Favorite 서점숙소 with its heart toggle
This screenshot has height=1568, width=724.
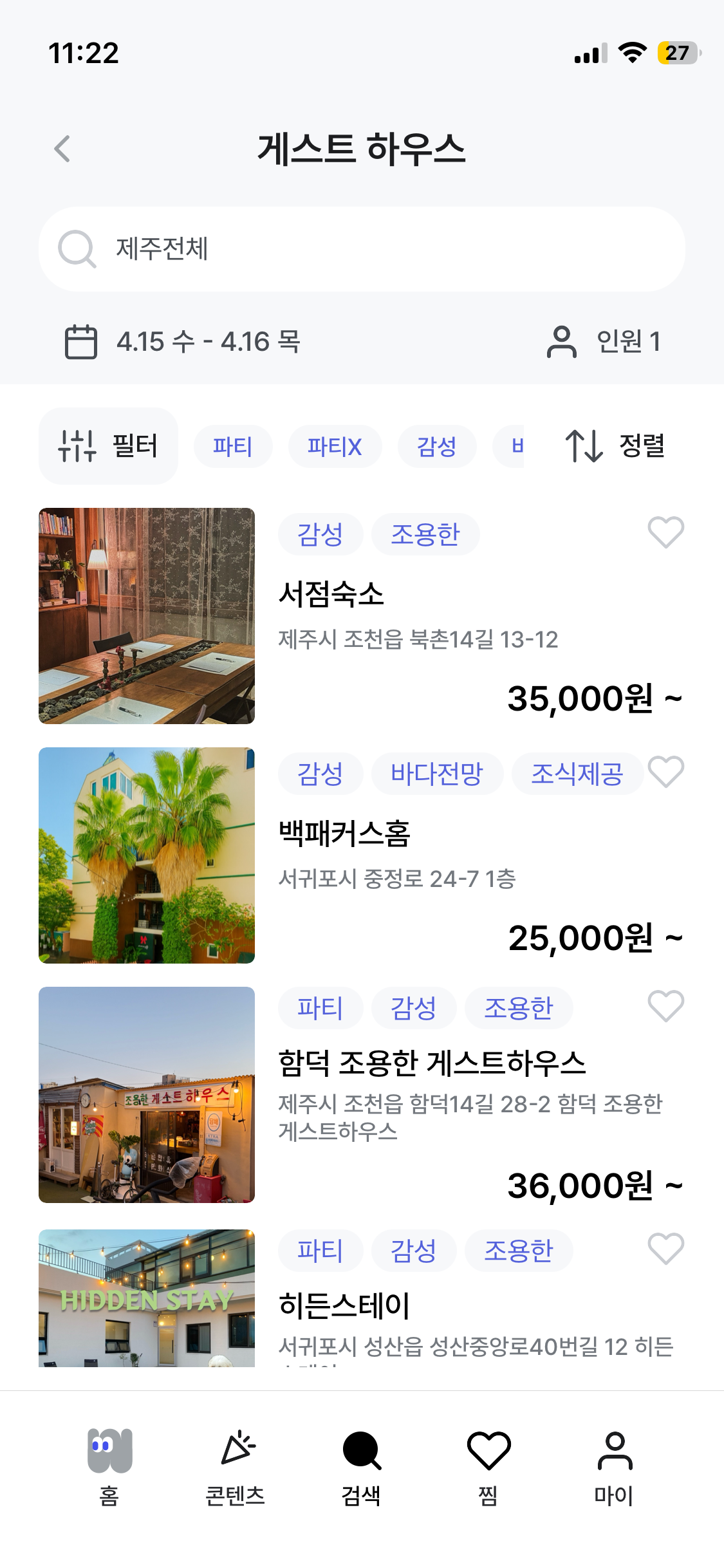pyautogui.click(x=665, y=533)
